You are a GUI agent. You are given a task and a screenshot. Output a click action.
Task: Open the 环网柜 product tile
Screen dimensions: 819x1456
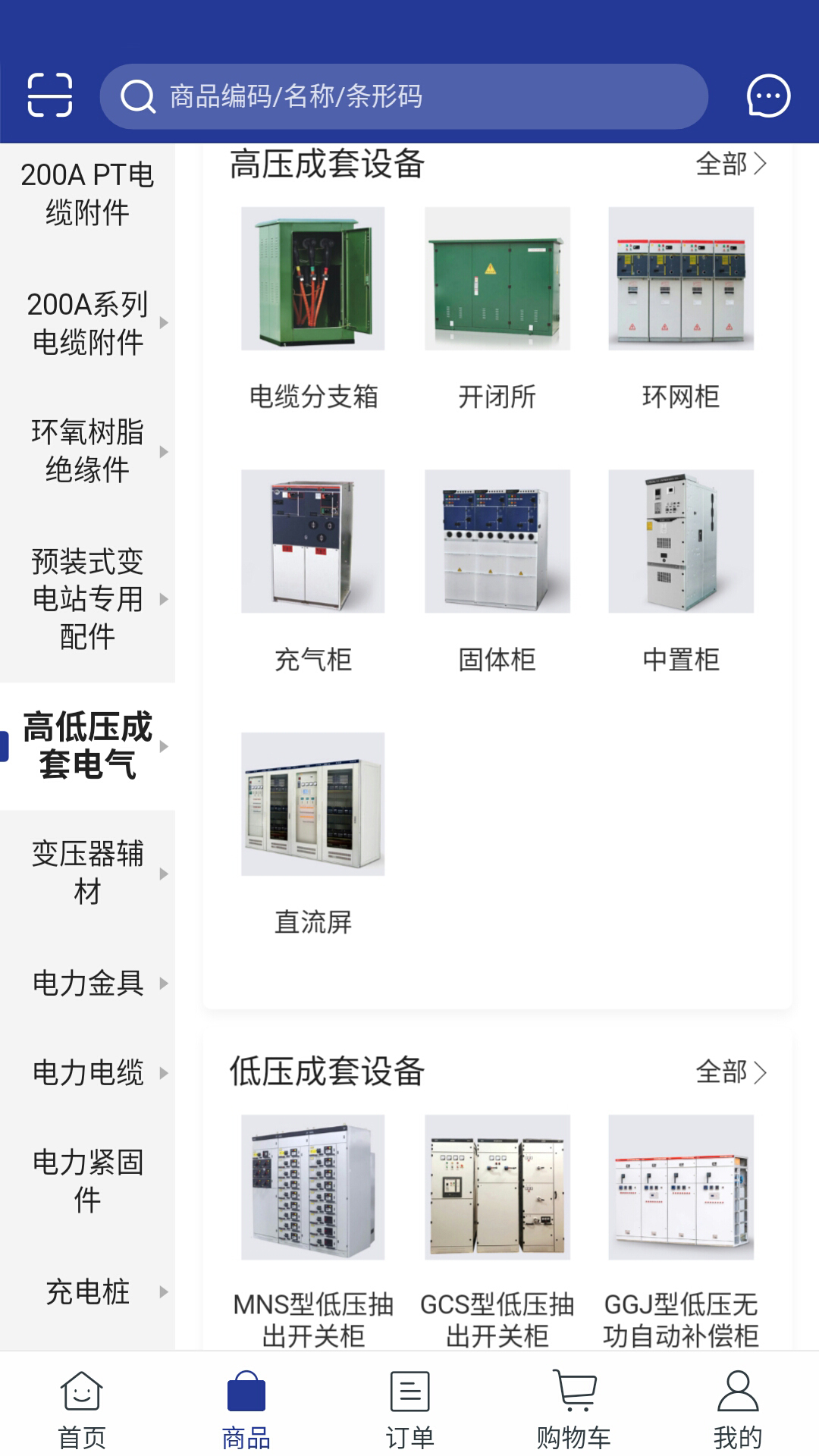point(680,309)
